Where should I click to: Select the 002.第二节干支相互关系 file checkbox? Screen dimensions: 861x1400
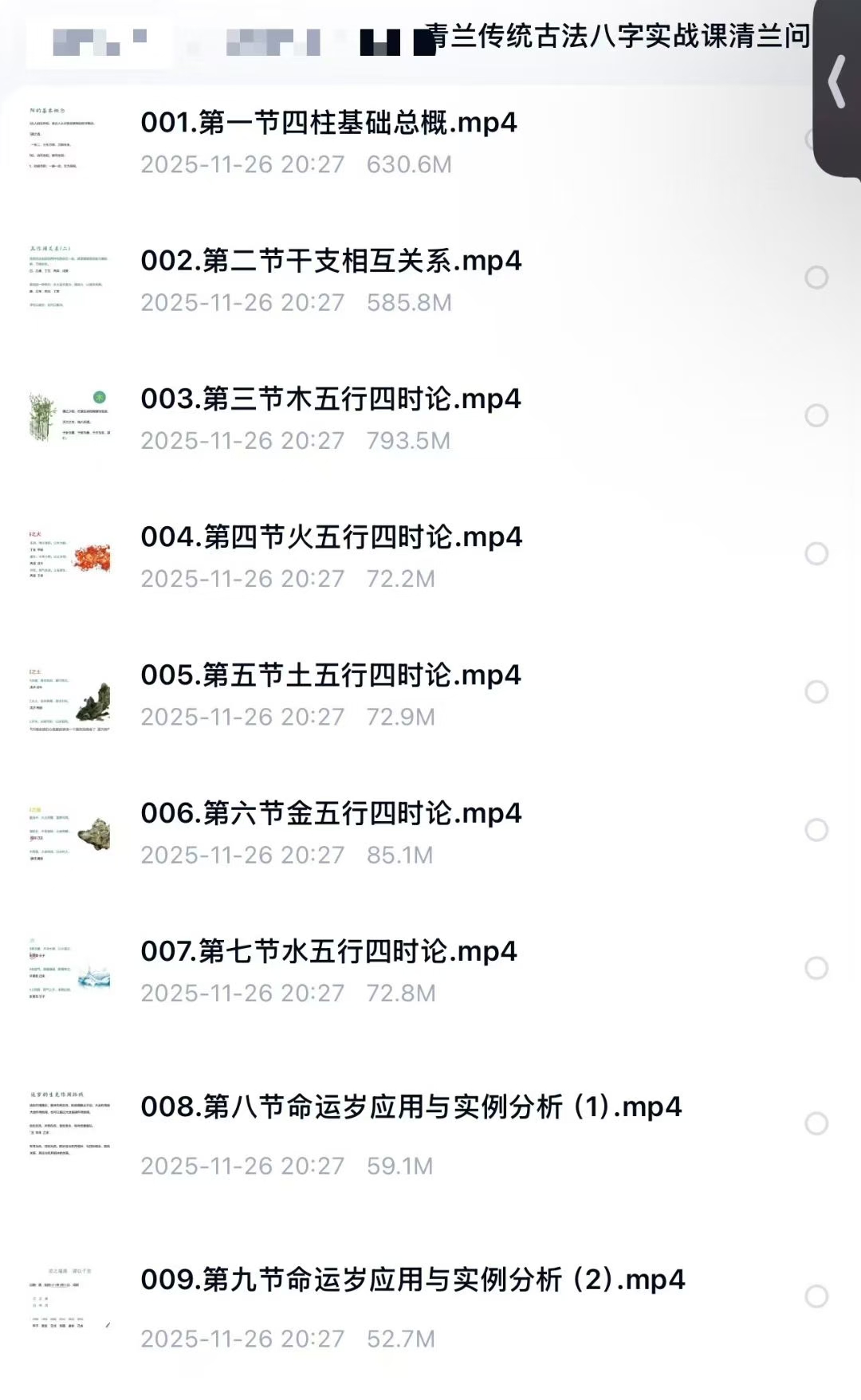[816, 277]
